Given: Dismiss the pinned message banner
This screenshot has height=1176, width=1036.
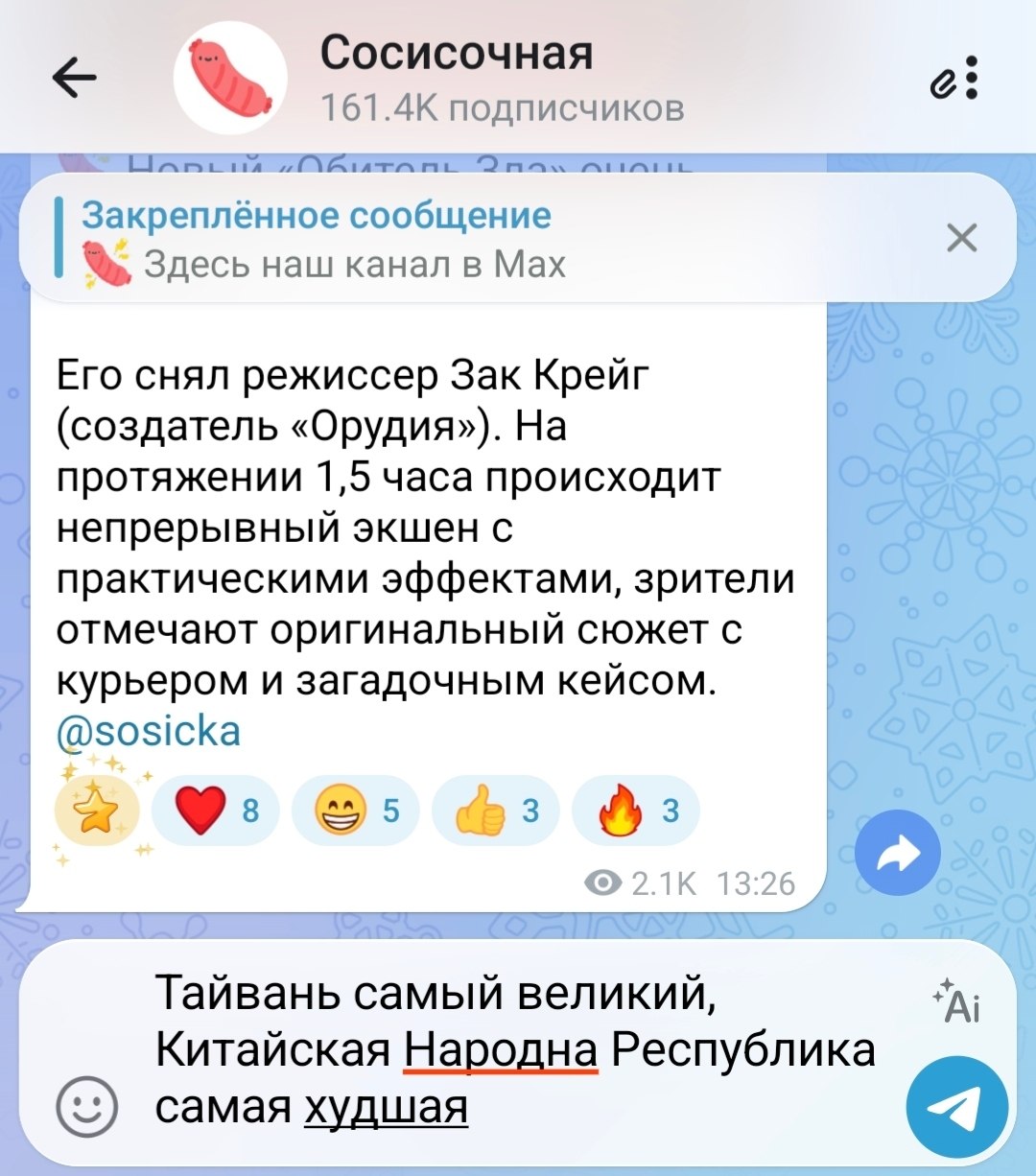Looking at the screenshot, I should (x=961, y=238).
